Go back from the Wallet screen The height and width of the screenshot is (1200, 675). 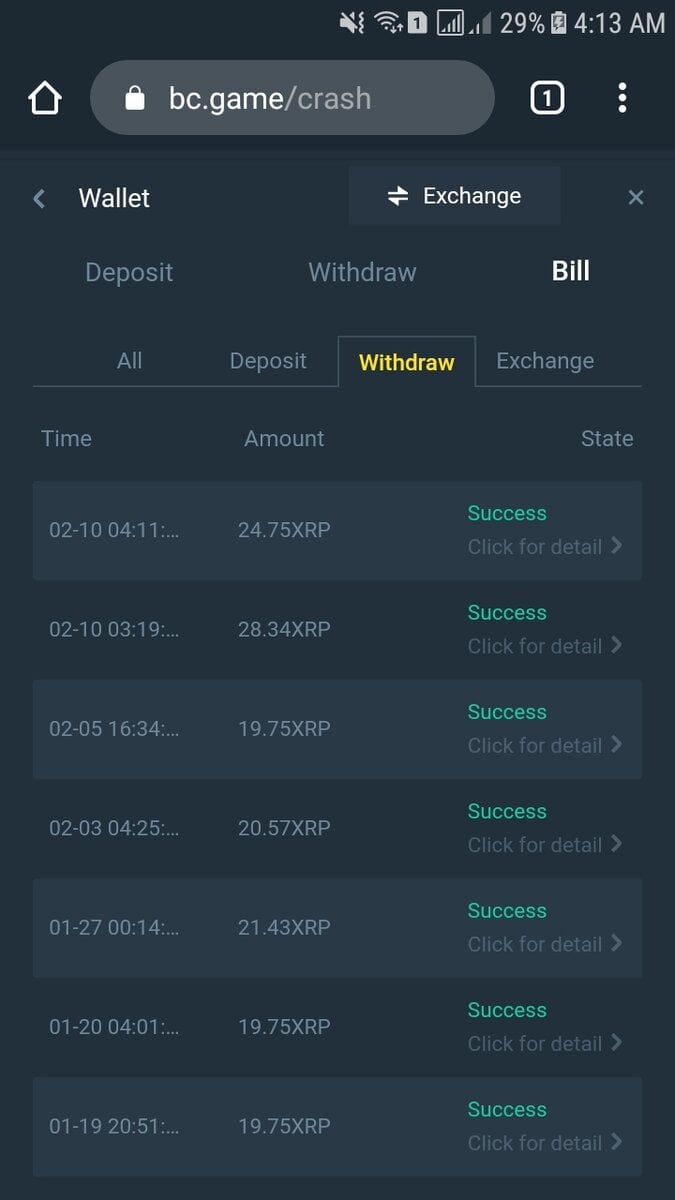[x=40, y=198]
